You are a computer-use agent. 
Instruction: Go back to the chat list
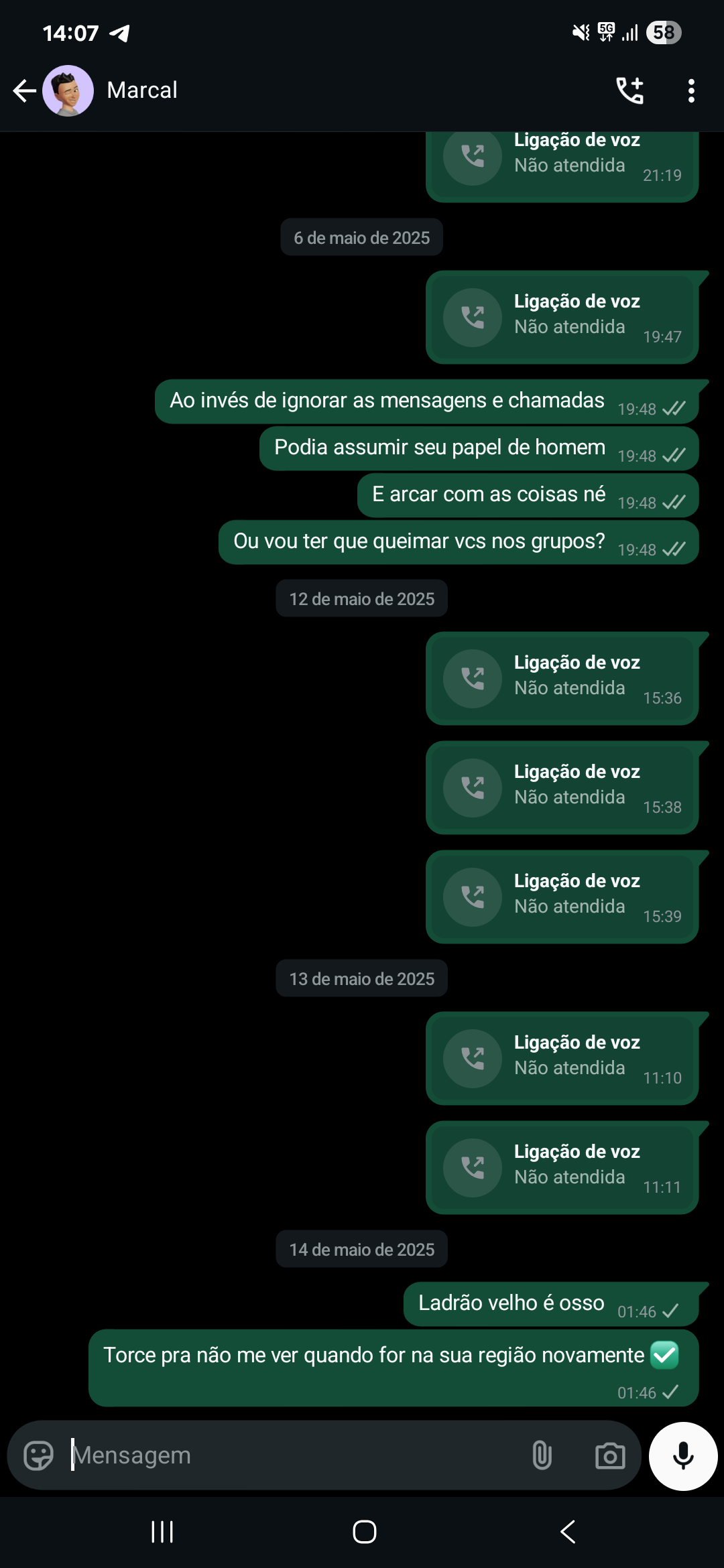pyautogui.click(x=24, y=90)
